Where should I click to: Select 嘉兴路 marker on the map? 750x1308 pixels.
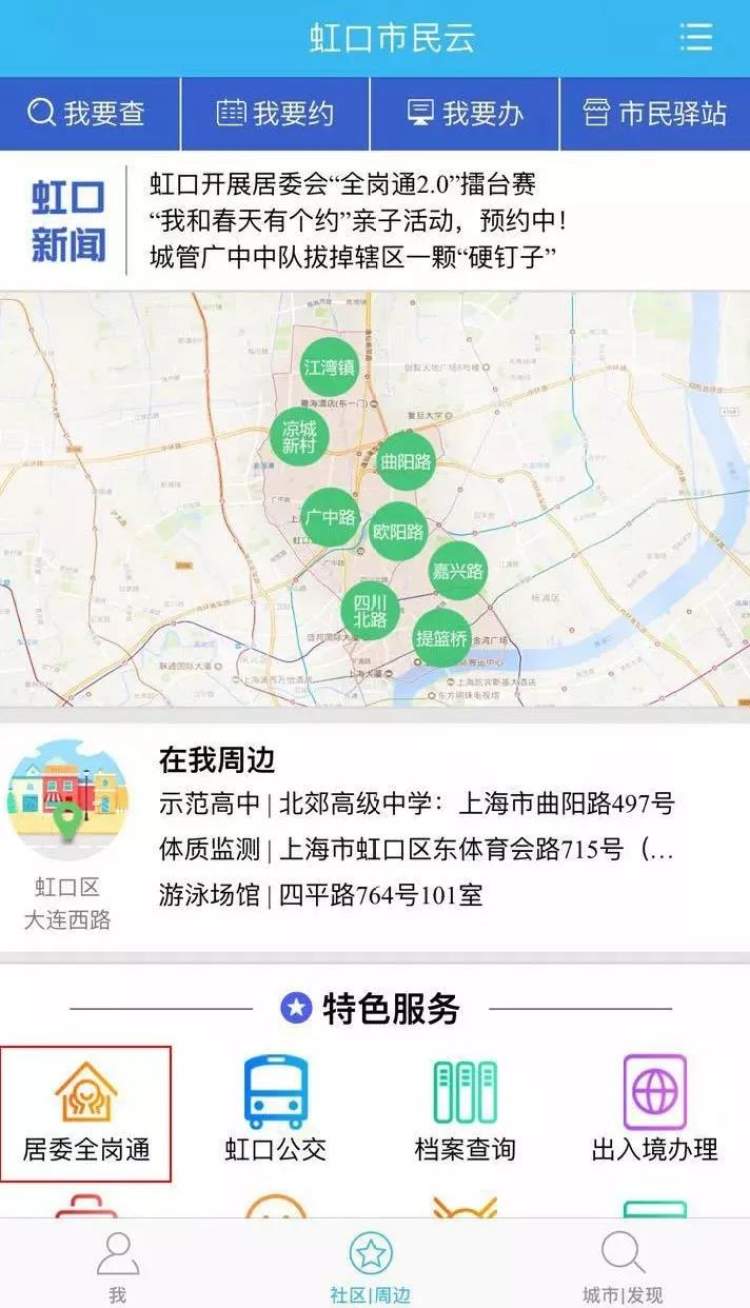(458, 571)
